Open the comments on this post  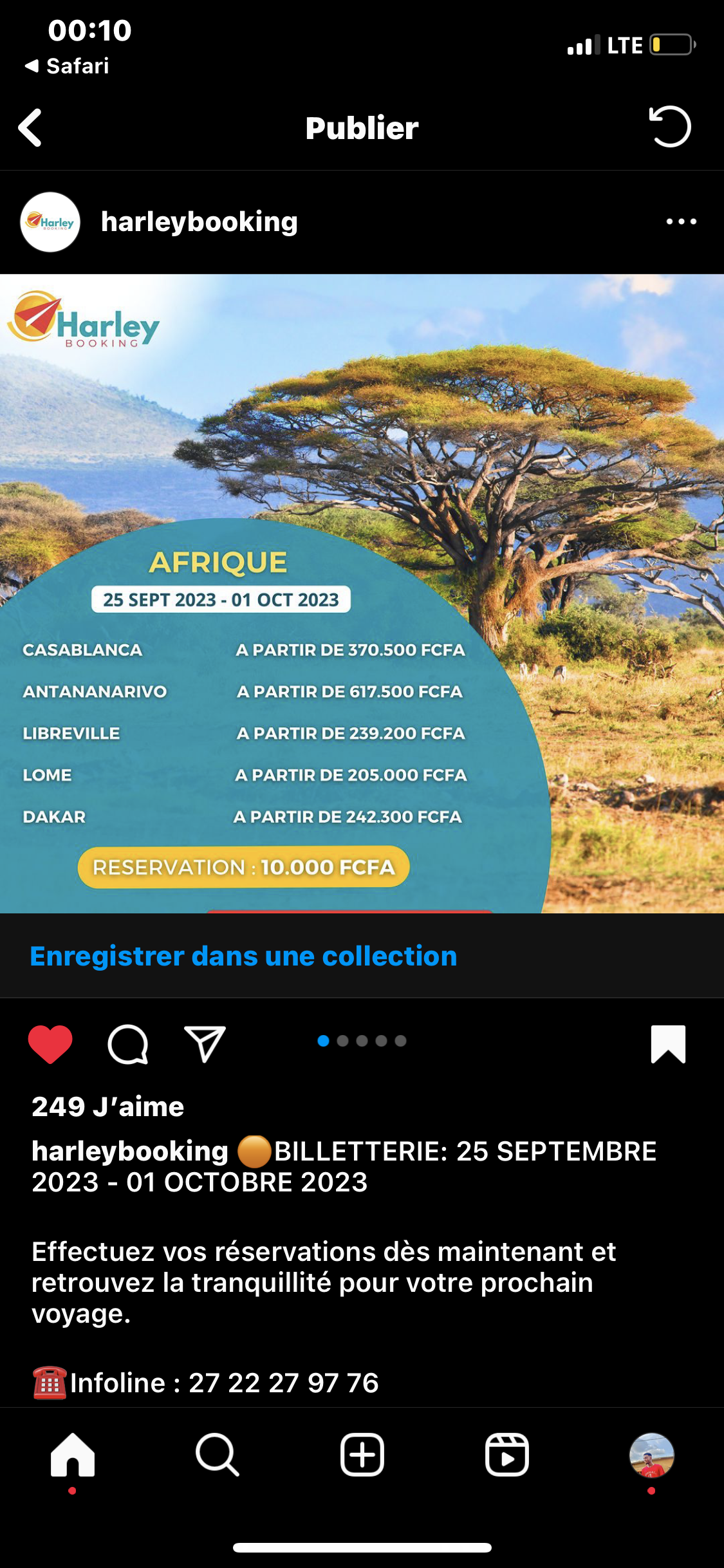pyautogui.click(x=128, y=1043)
